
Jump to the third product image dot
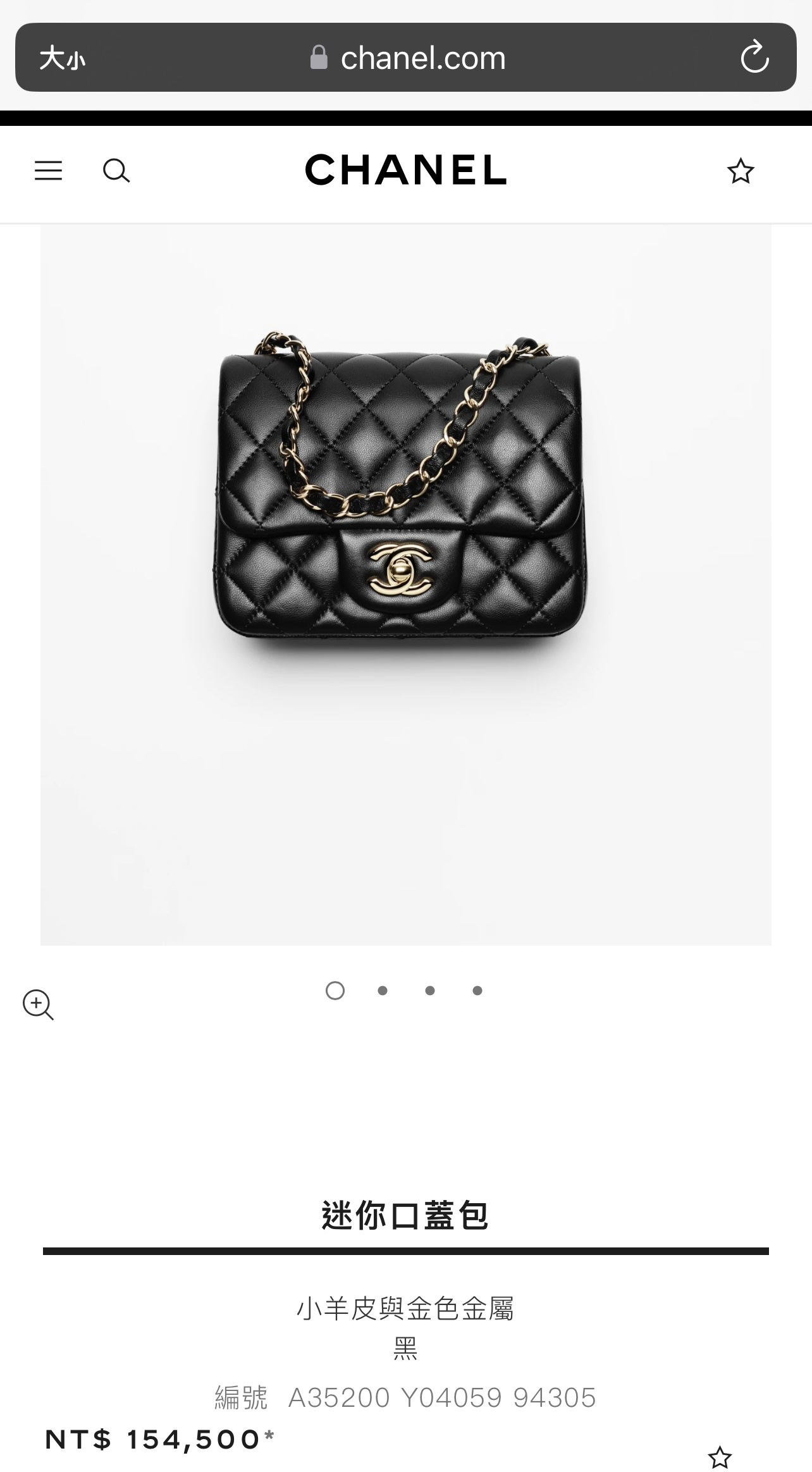pyautogui.click(x=430, y=991)
